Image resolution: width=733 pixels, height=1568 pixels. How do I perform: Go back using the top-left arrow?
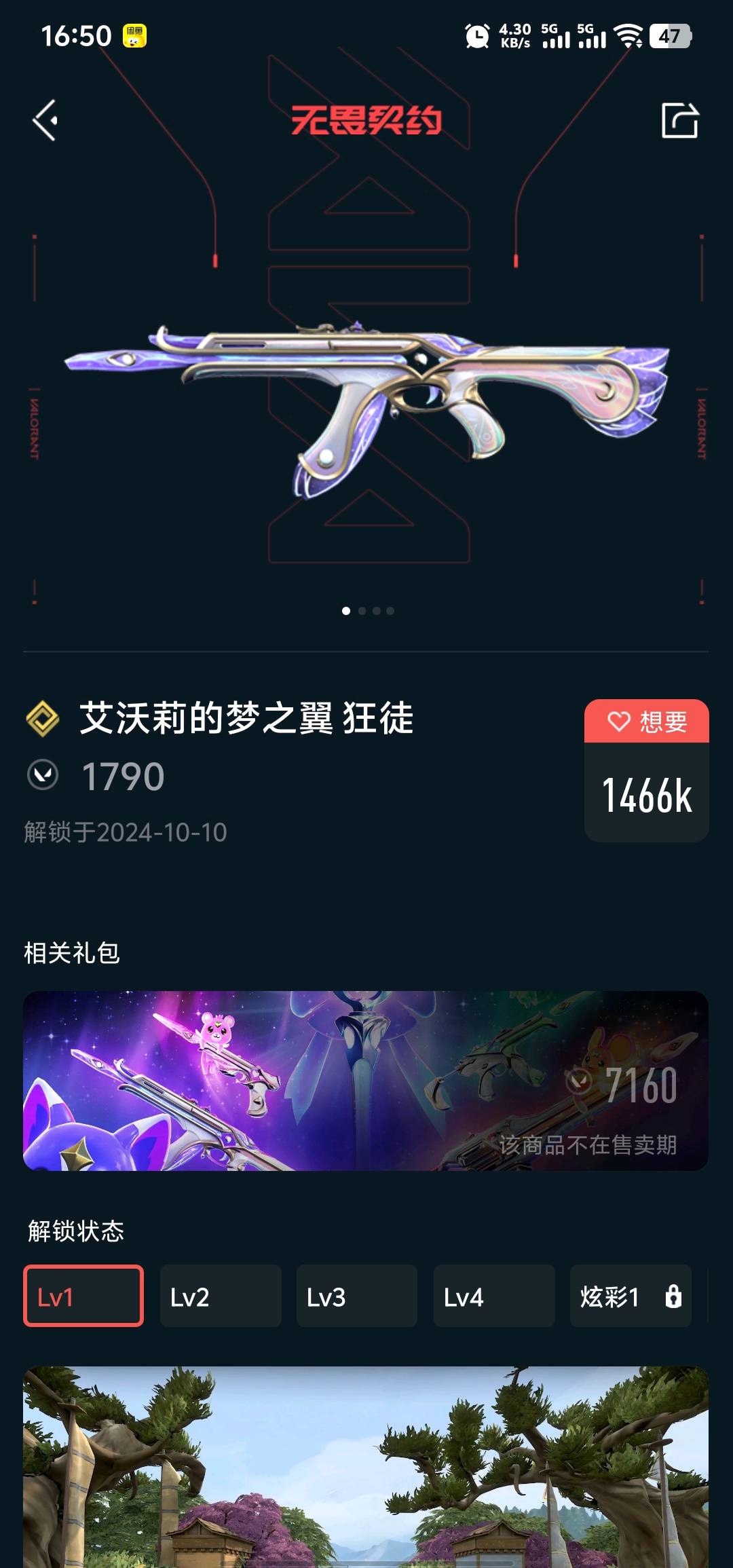(x=45, y=121)
